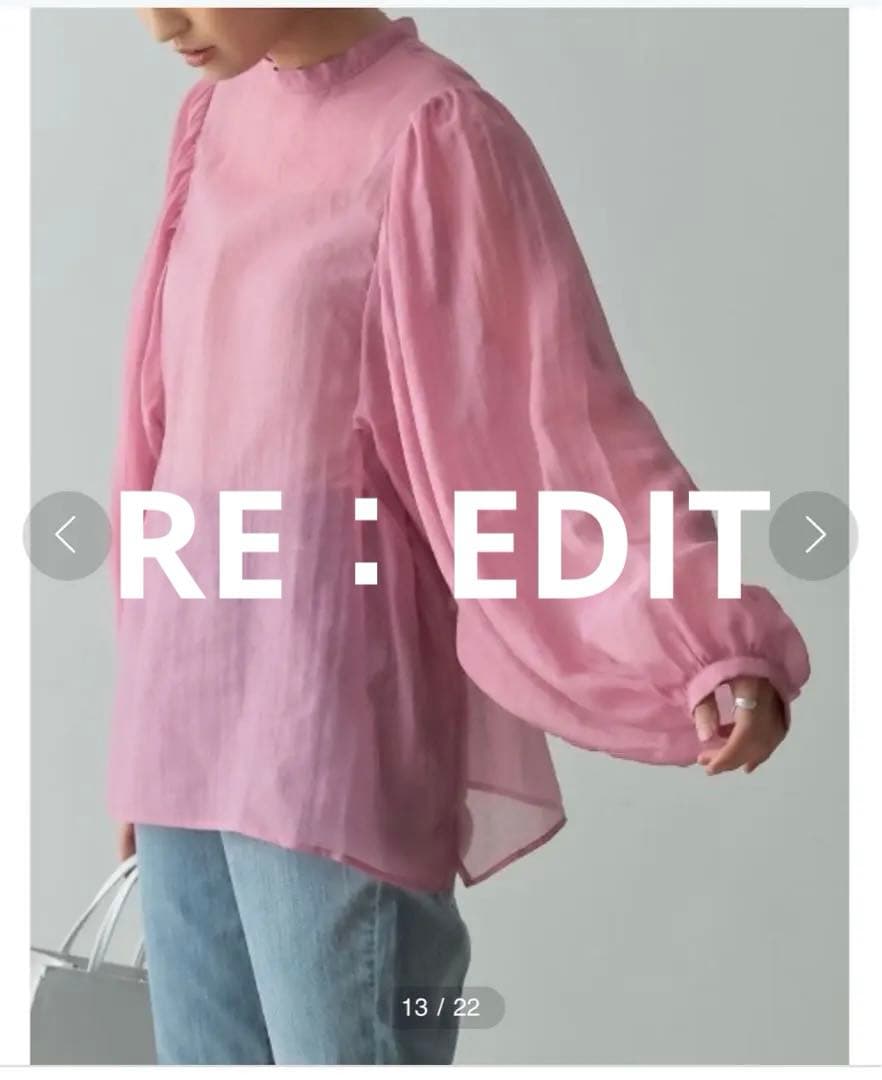This screenshot has width=882, height=1080.
Task: Advance to the next product image
Action: (x=813, y=535)
